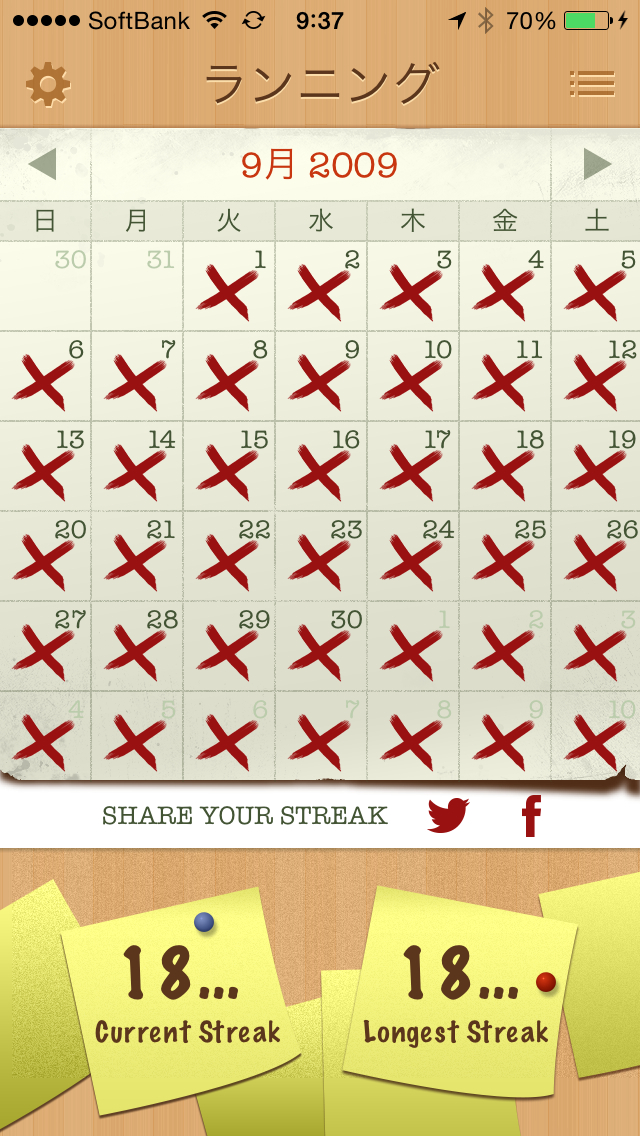This screenshot has height=1136, width=640.
Task: Toggle the X on day 9
Action: coord(321,377)
